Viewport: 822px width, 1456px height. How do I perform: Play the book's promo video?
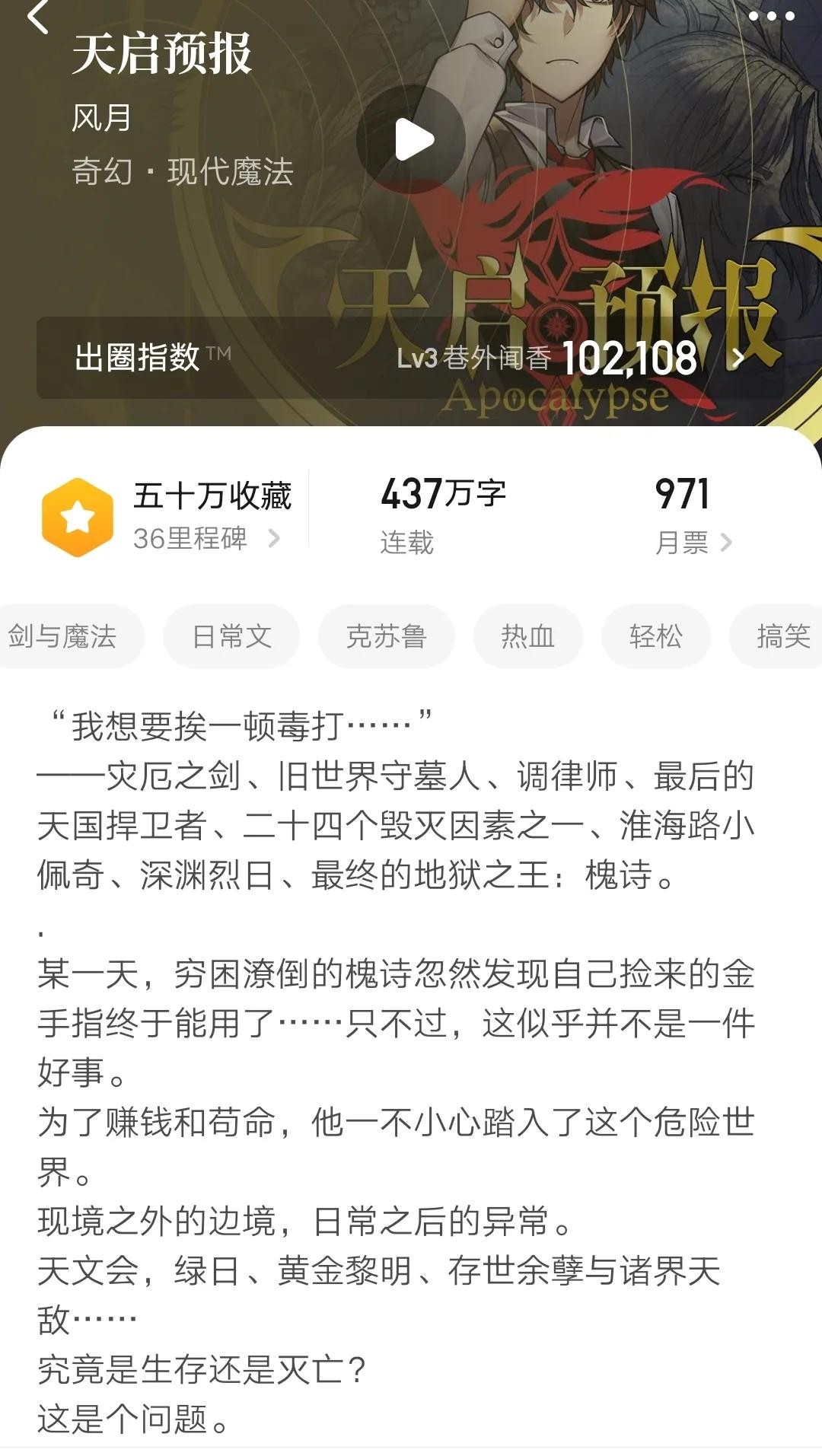tap(412, 140)
